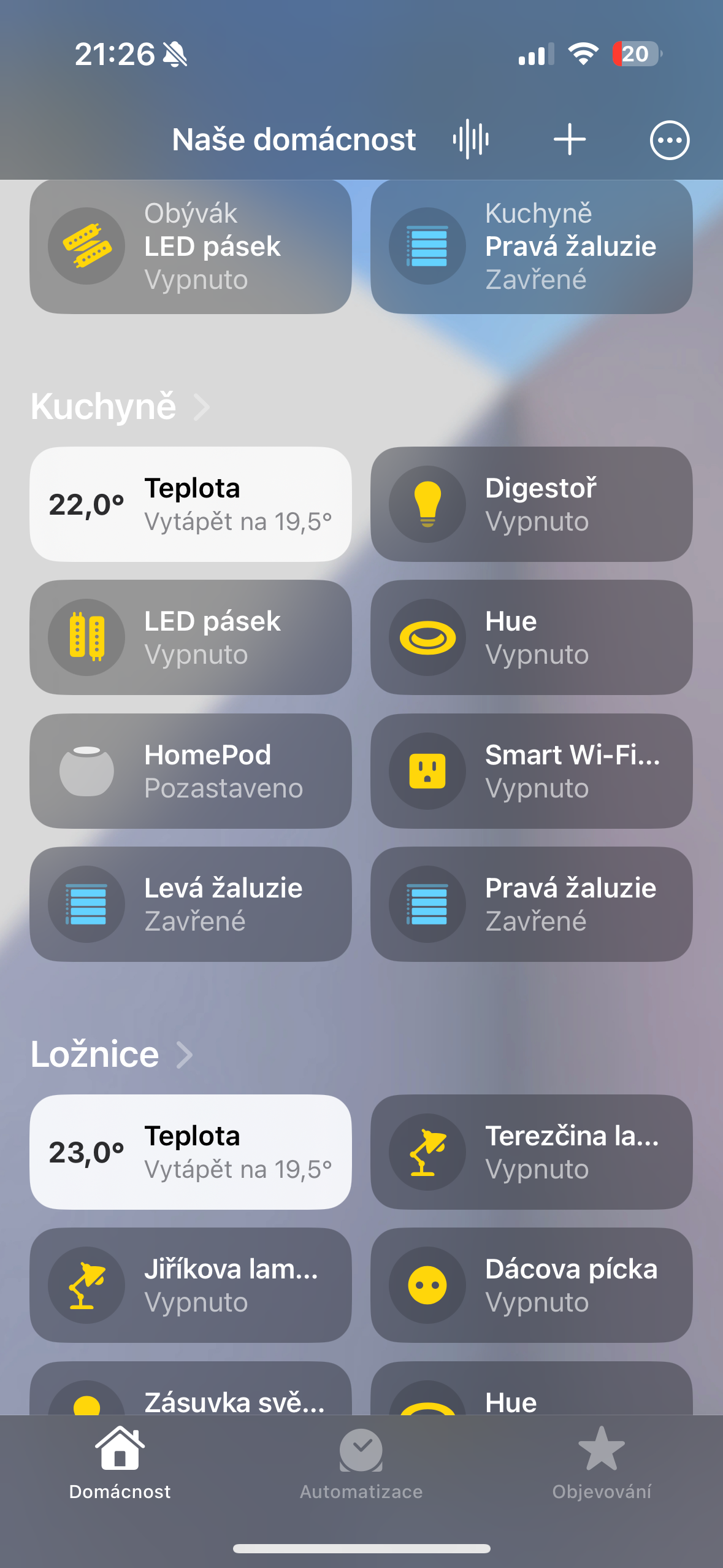Tap the HomePod speaker icon

click(x=86, y=771)
